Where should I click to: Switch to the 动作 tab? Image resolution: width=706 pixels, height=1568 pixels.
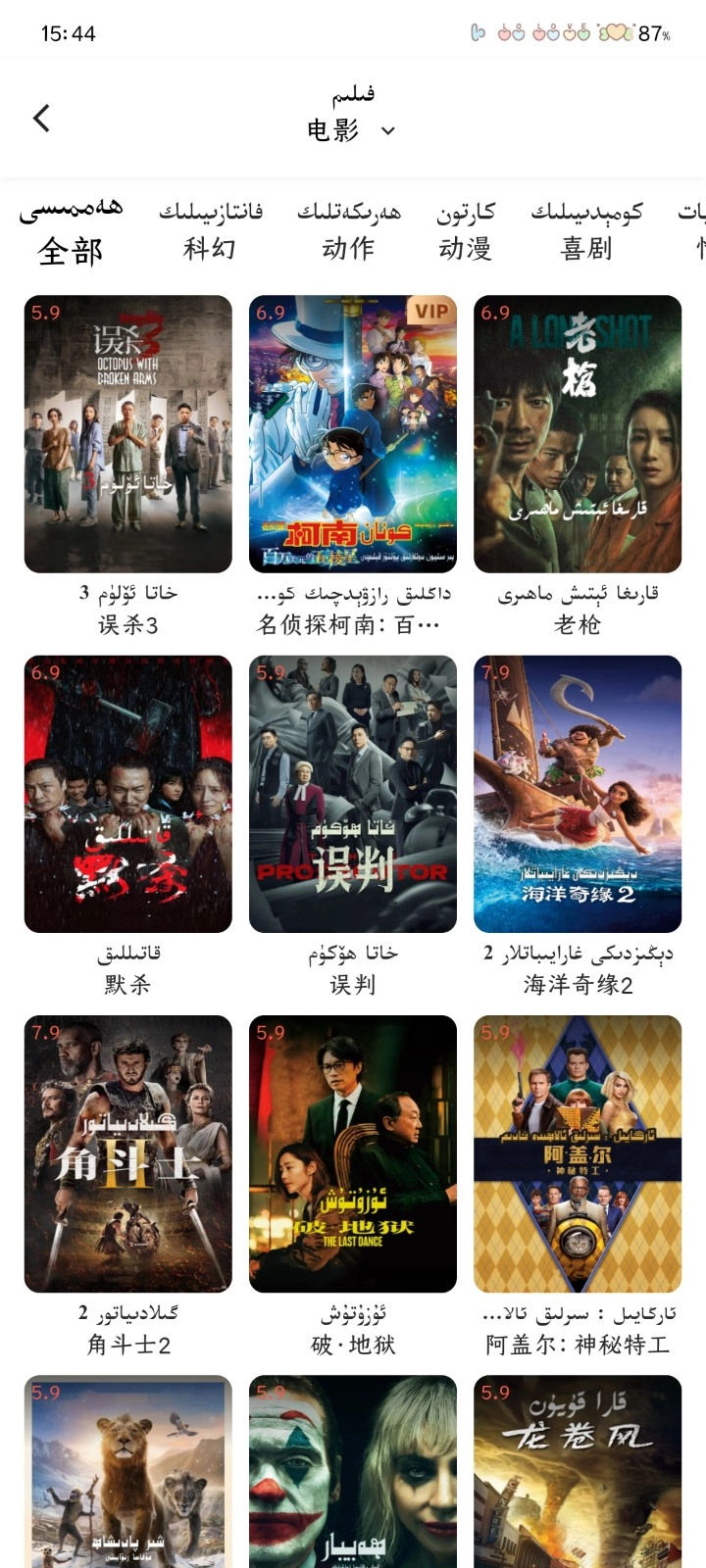click(348, 231)
